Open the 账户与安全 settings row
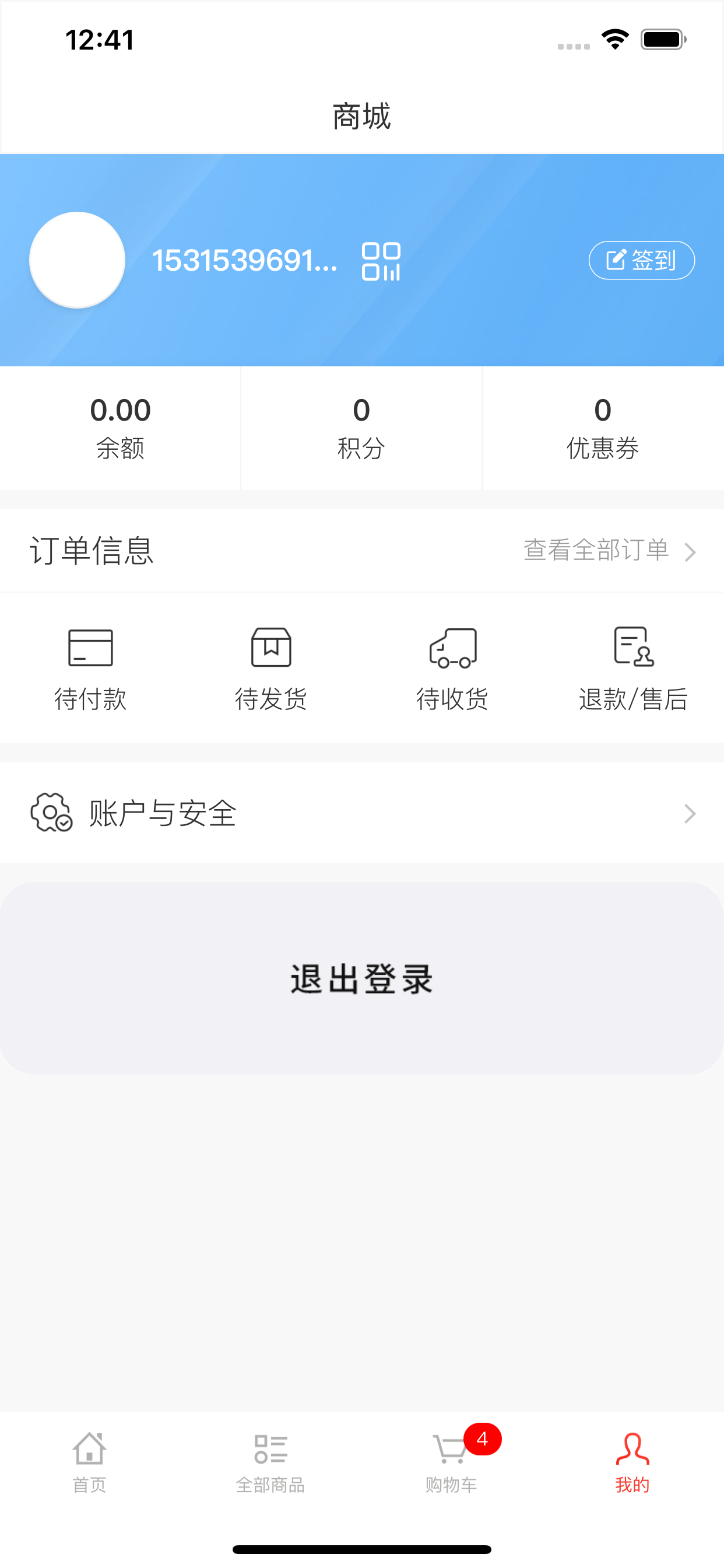The width and height of the screenshot is (724, 1568). point(362,813)
